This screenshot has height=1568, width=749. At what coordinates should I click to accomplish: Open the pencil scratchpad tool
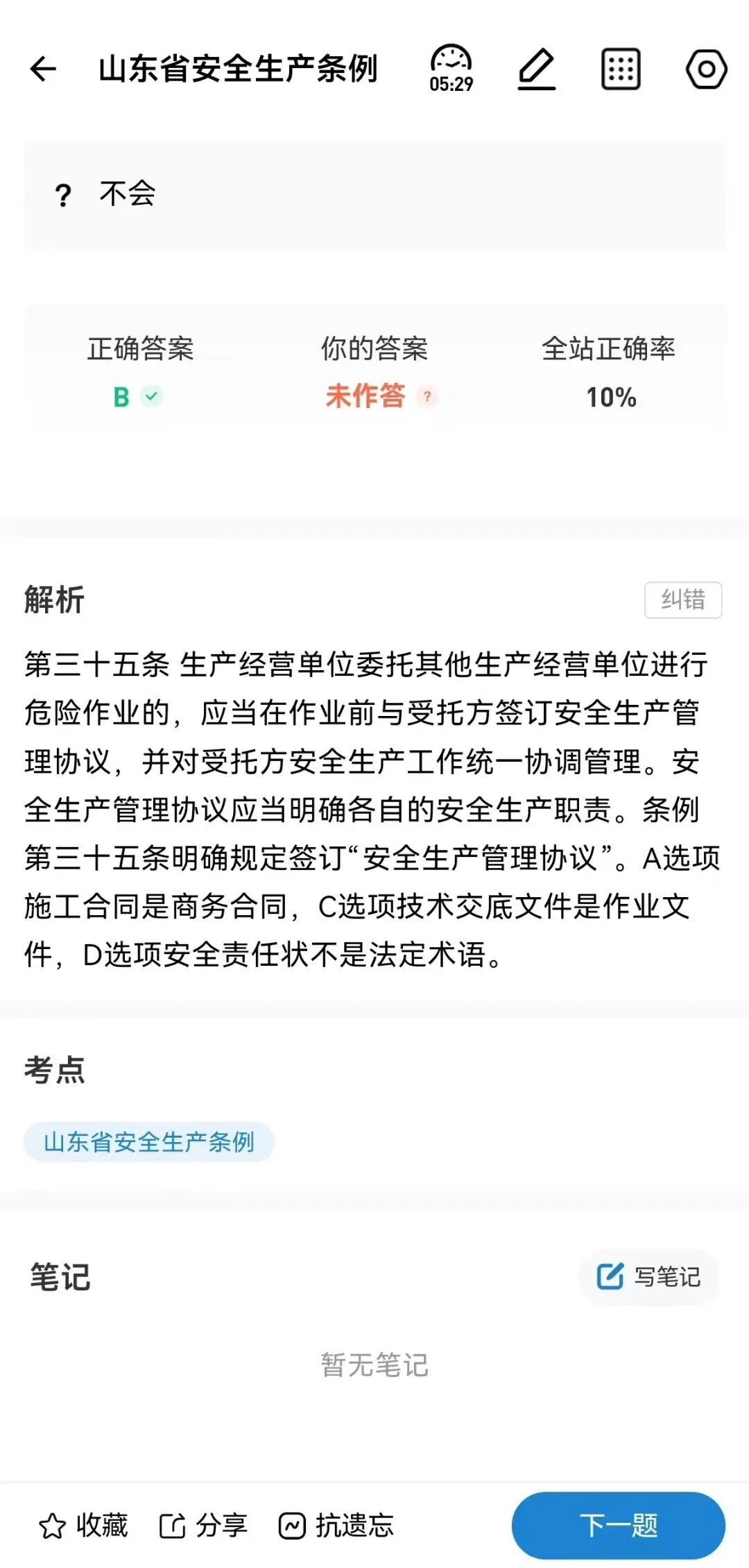click(537, 69)
